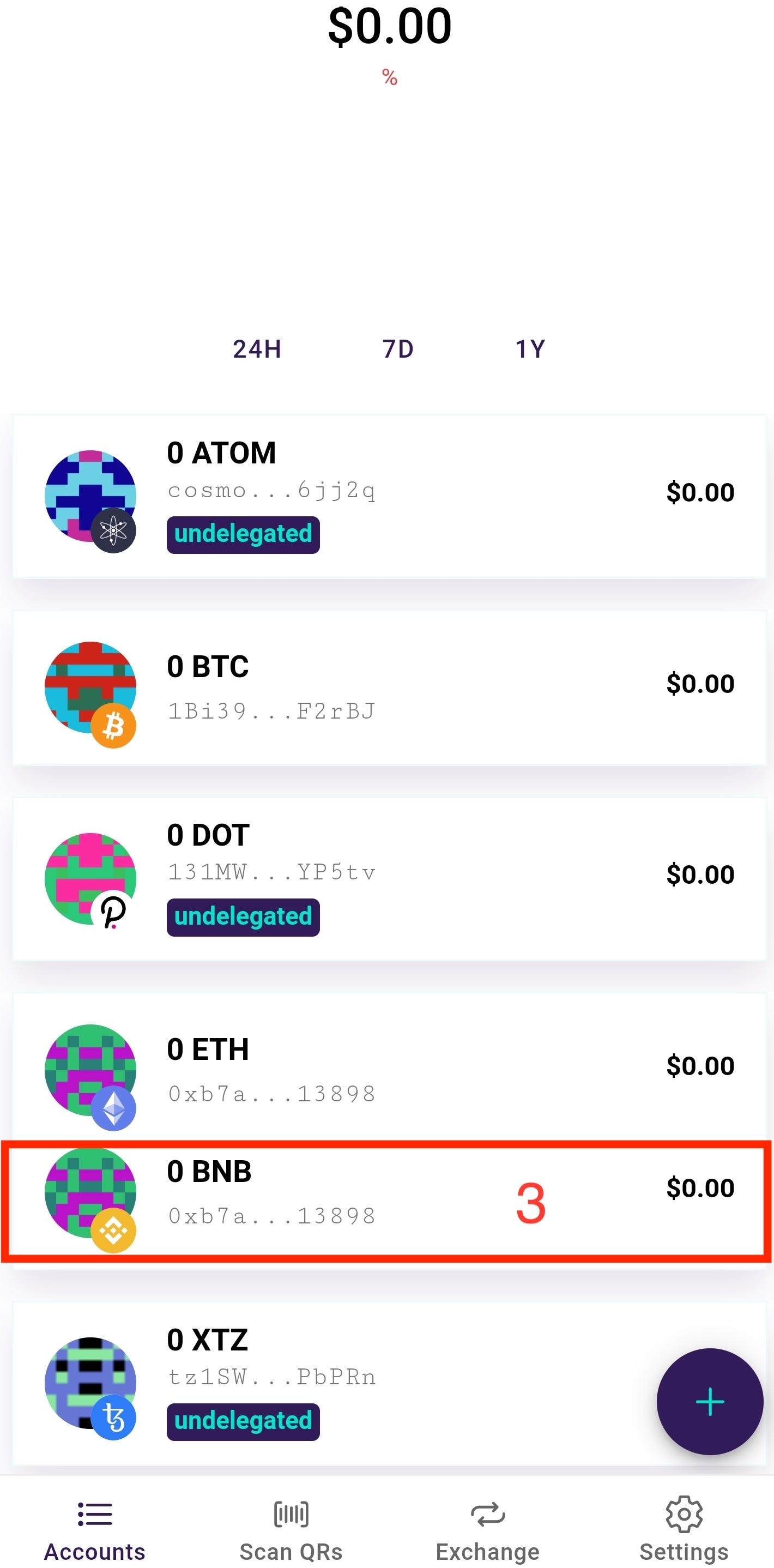Open the ETH account

389,1070
